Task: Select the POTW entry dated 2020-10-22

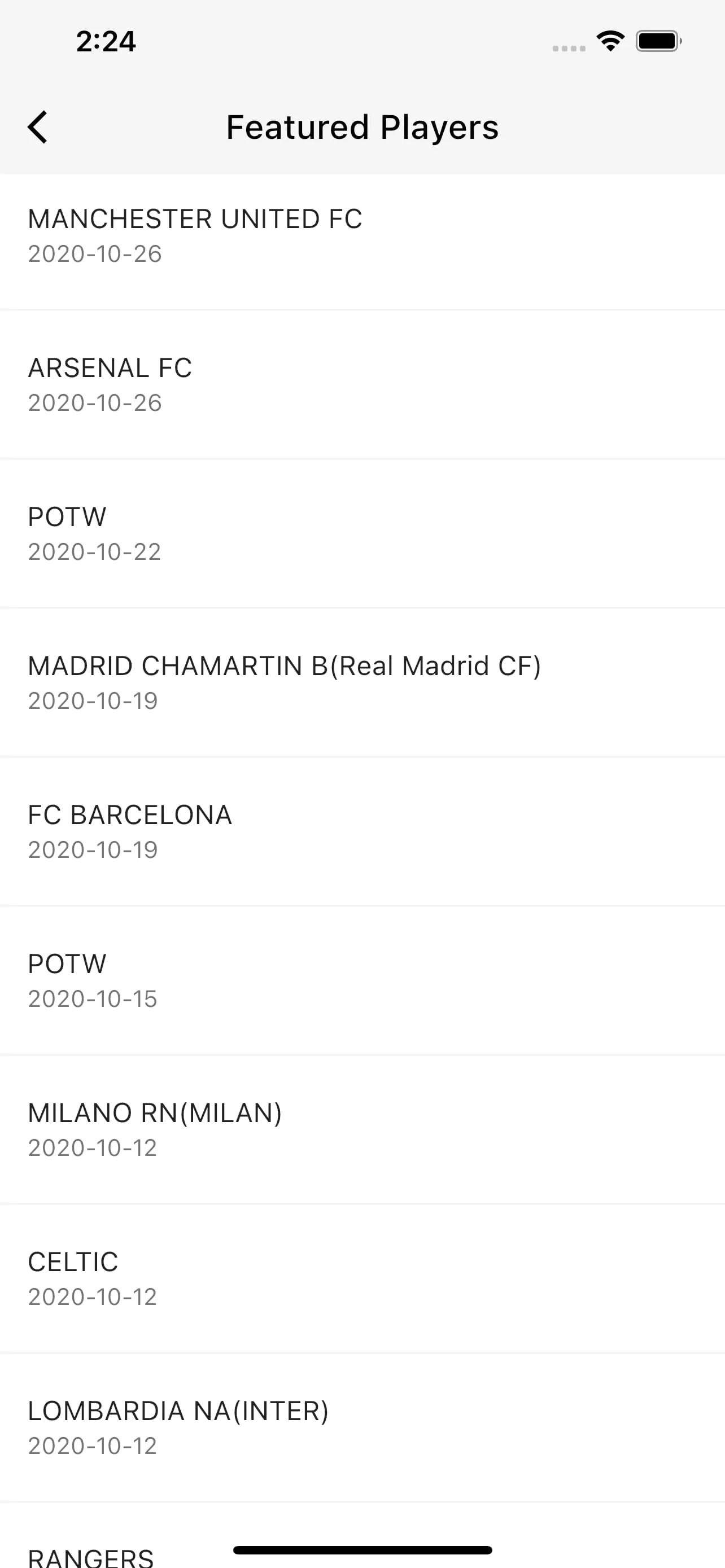Action: 67,516
